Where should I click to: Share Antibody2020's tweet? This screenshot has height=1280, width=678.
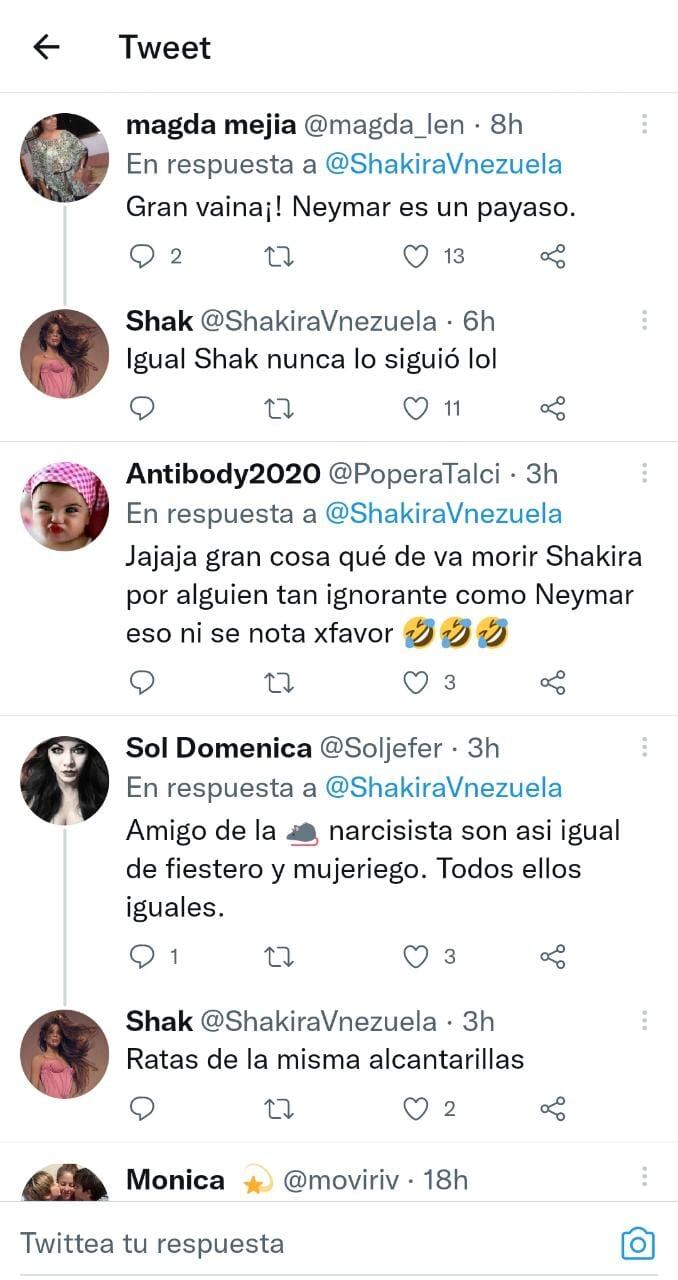pos(553,683)
